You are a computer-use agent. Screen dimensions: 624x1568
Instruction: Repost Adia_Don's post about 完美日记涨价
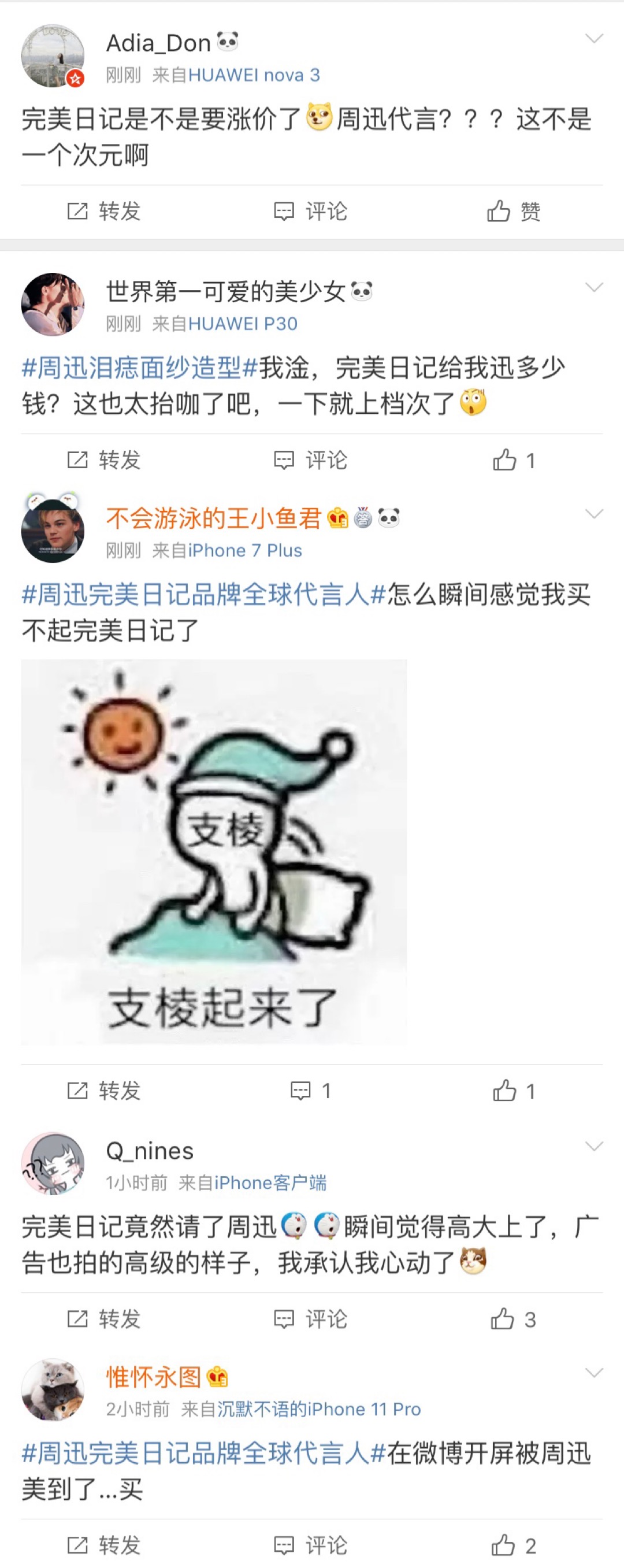click(x=103, y=211)
